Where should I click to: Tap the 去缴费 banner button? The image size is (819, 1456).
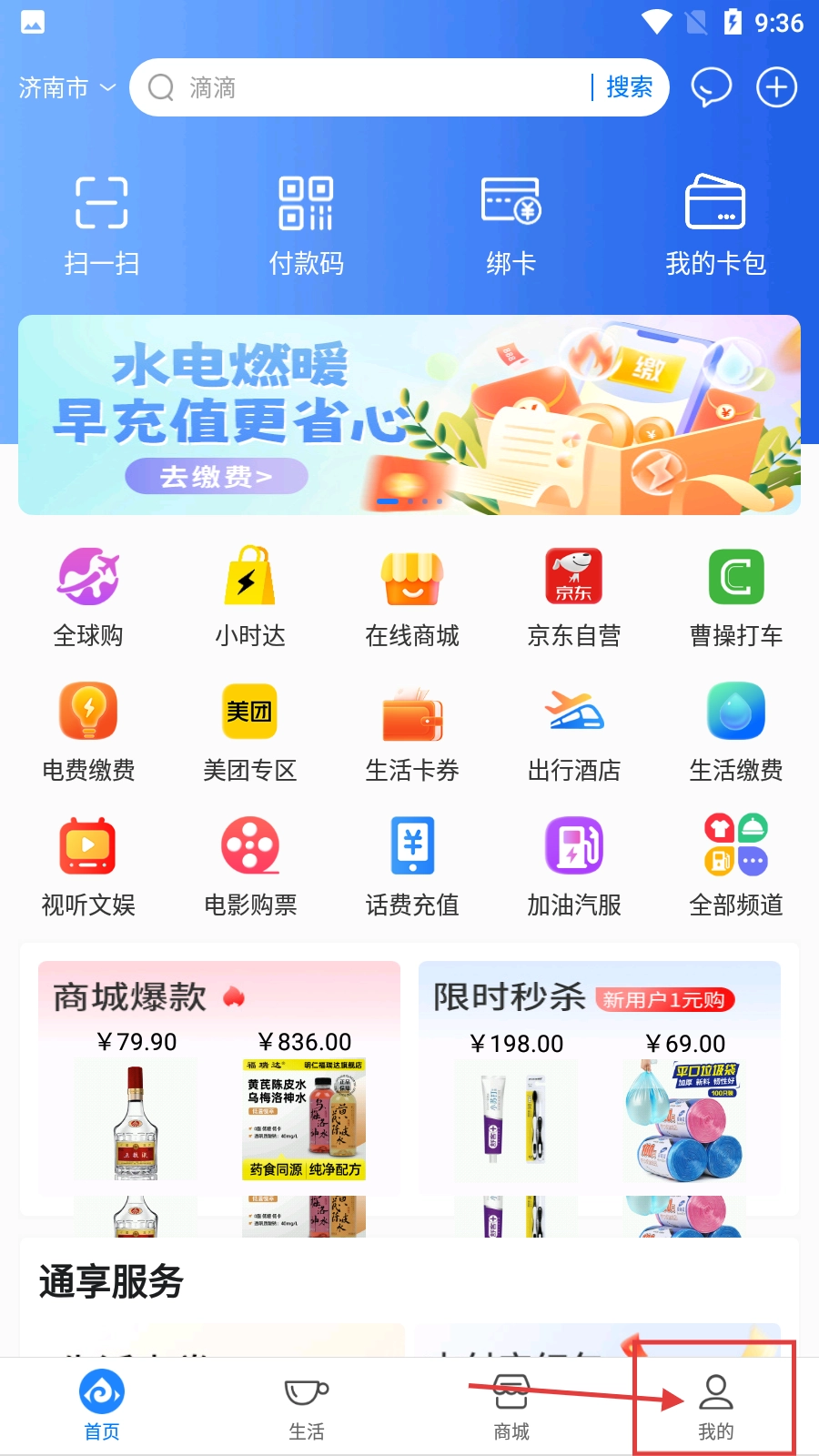point(217,476)
